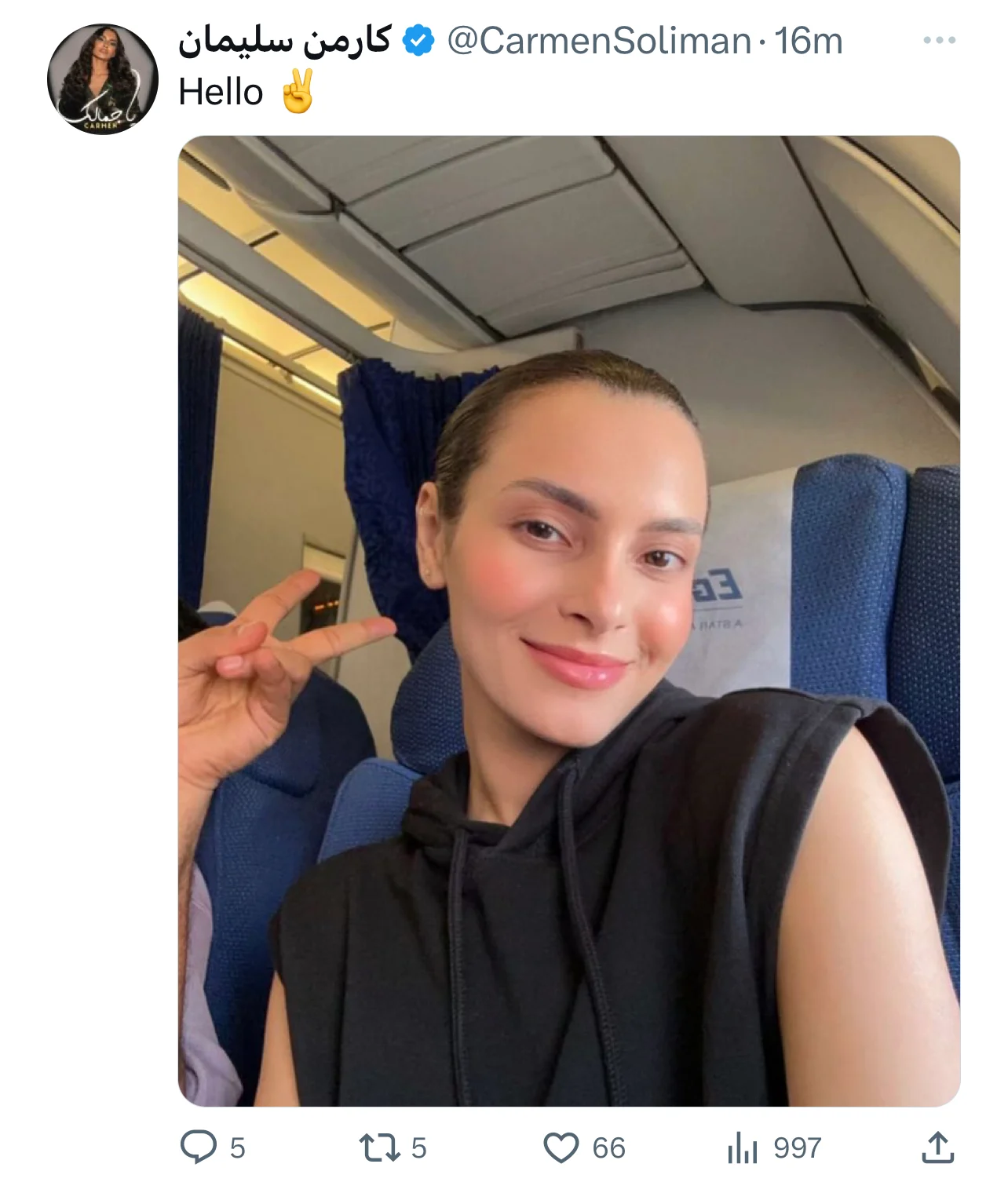Open the author's profile picture
Image resolution: width=1008 pixels, height=1193 pixels.
103,79
